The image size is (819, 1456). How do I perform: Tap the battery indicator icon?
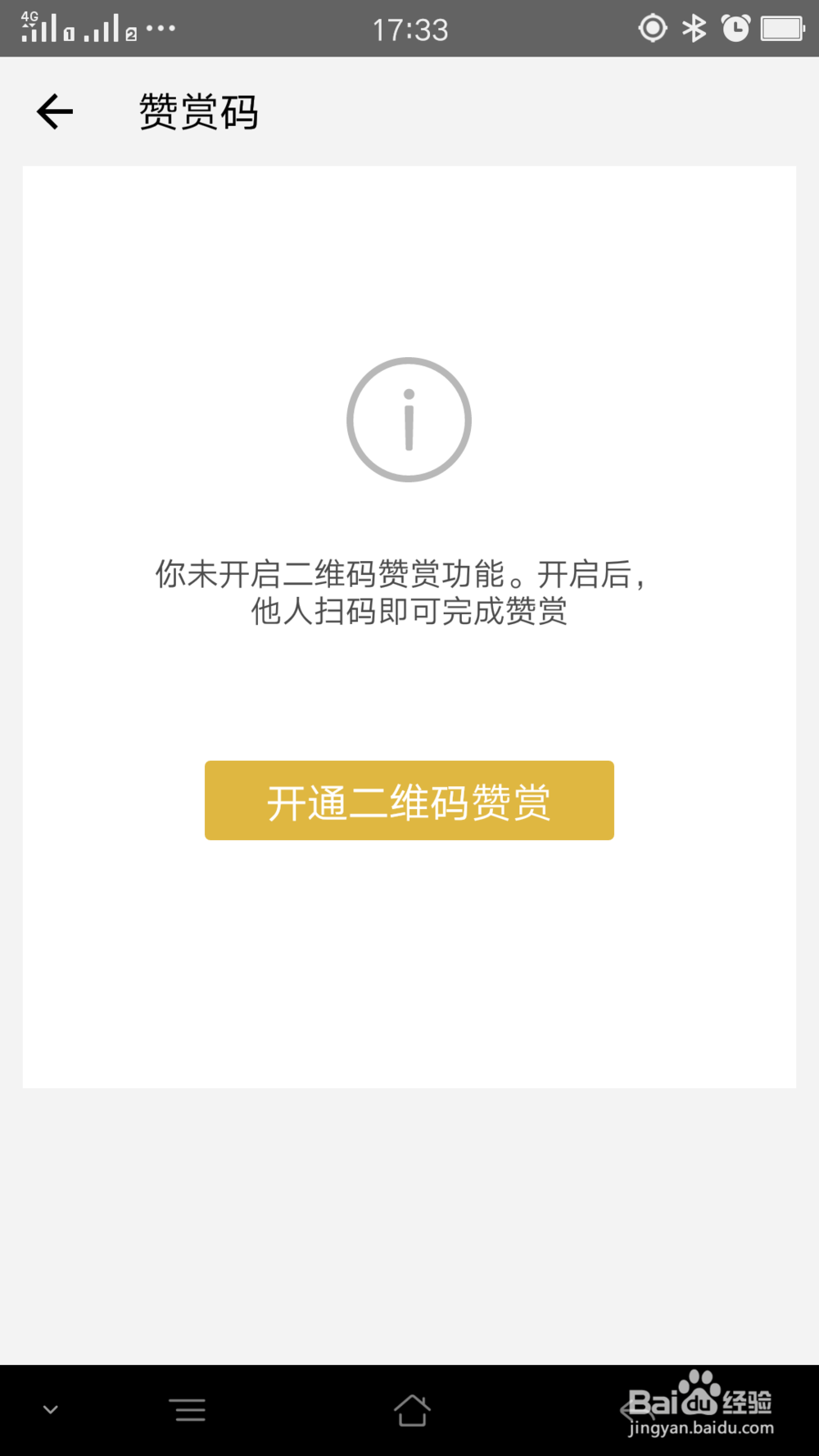point(781,28)
